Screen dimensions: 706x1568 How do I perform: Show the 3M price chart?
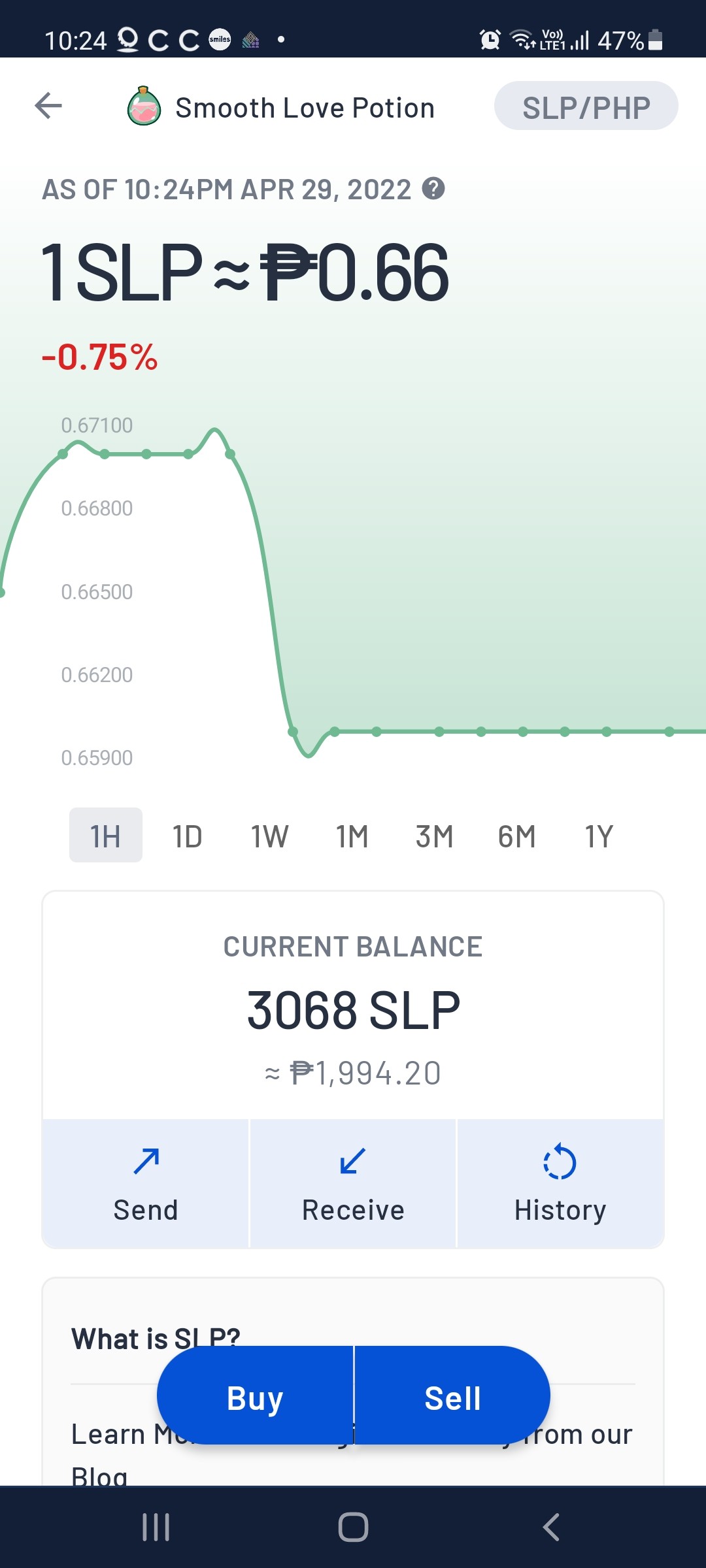tap(435, 836)
